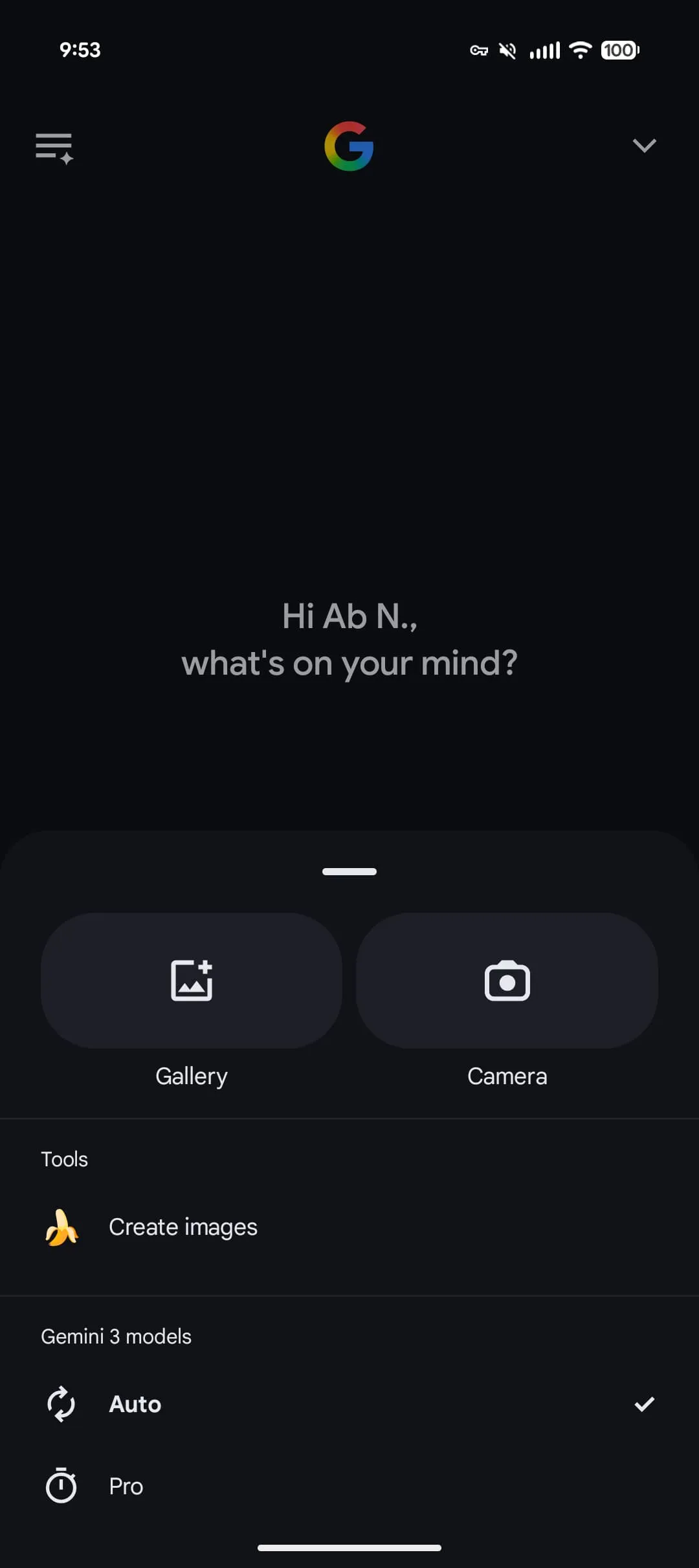Screen dimensions: 699x1568
Task: Expand the Gemini 3 models section header
Action: point(116,1336)
